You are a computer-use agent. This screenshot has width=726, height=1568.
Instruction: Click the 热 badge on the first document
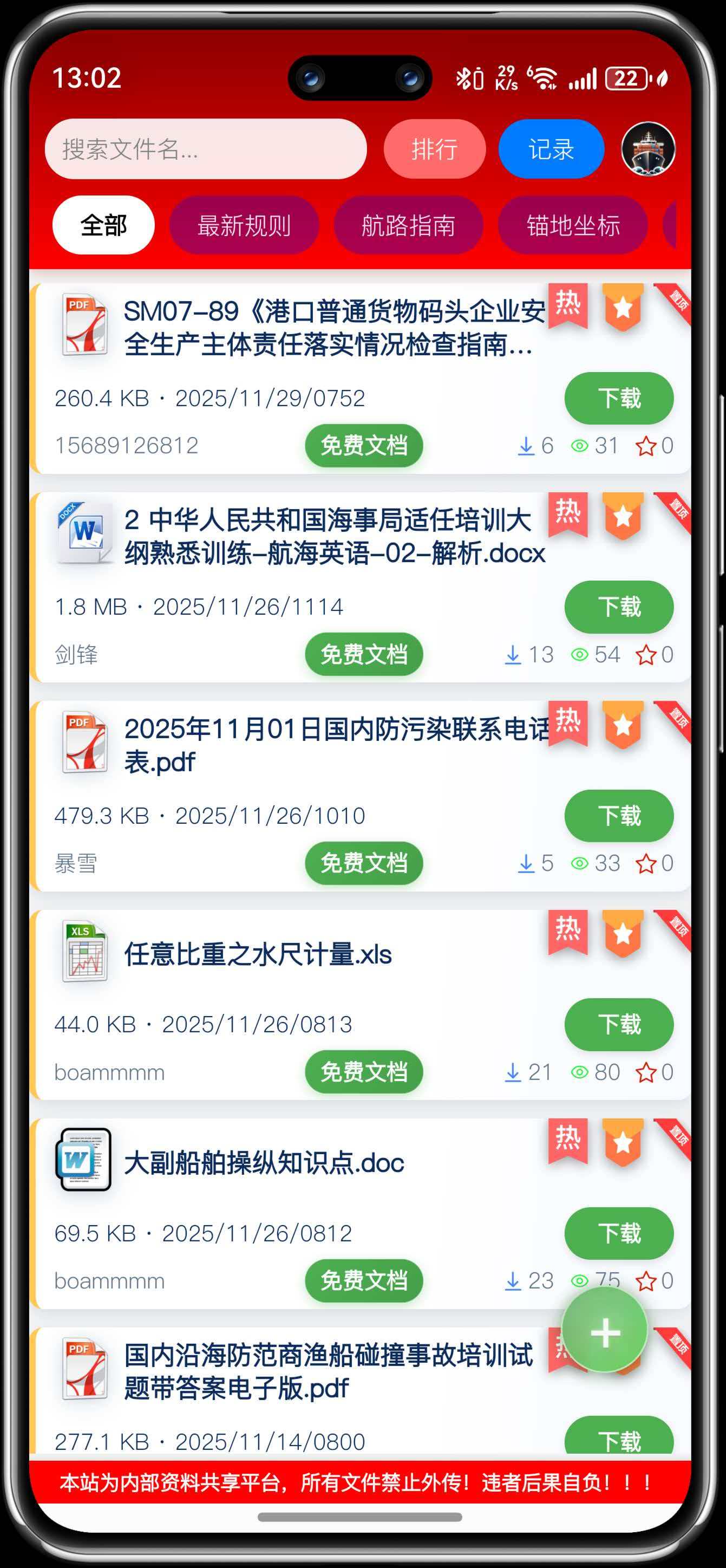click(x=569, y=304)
